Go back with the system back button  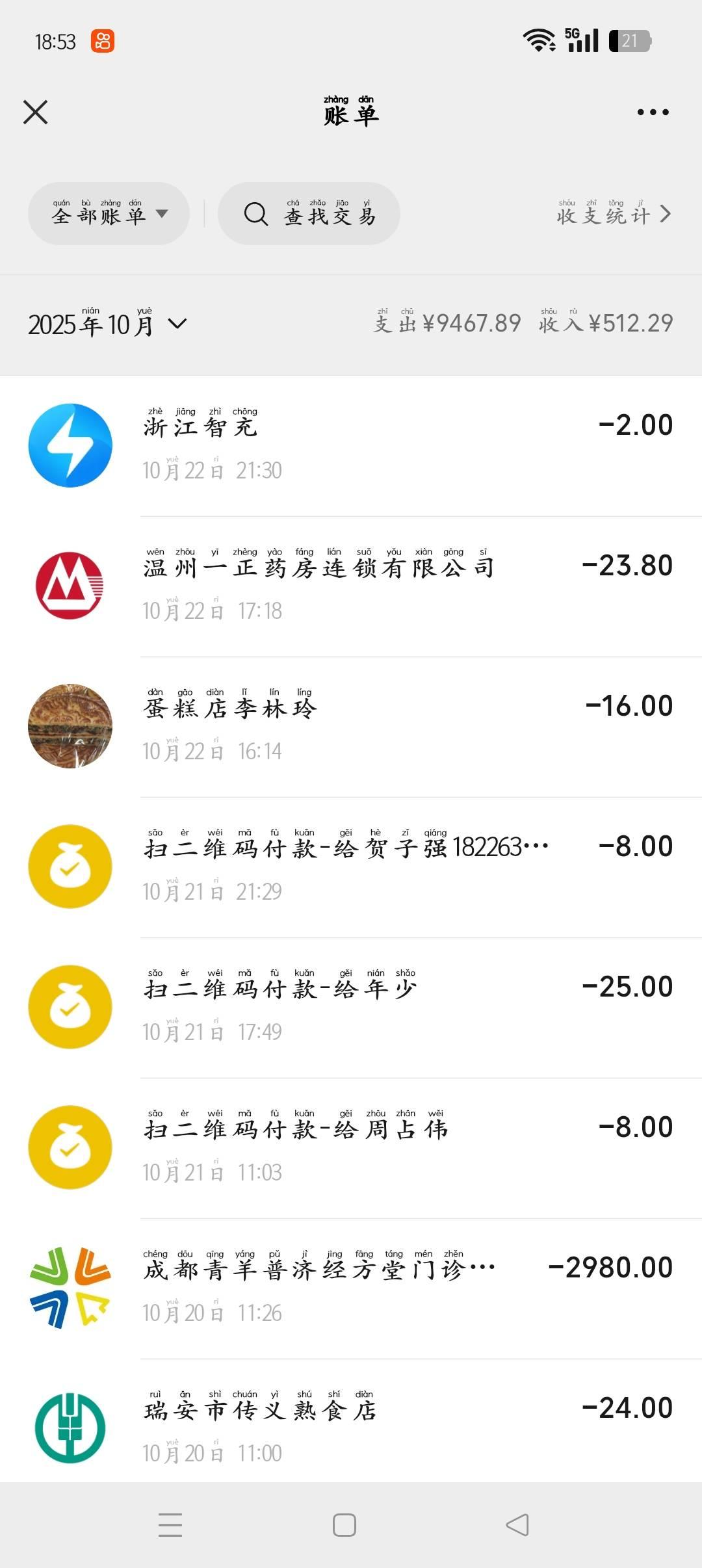click(x=517, y=1525)
